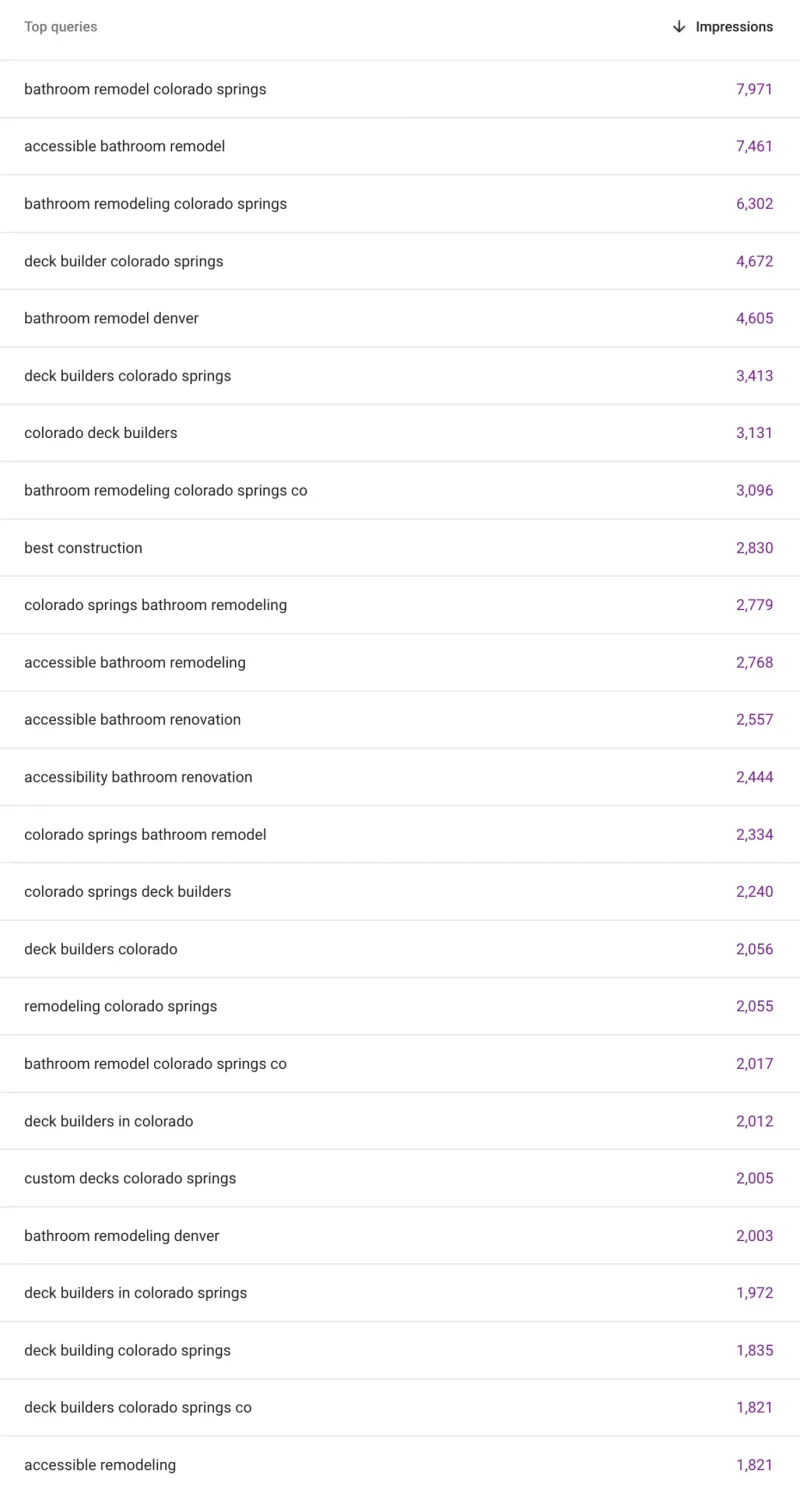Click the 'custom decks colorado springs' query
Image resolution: width=800 pixels, height=1493 pixels.
coord(130,1178)
